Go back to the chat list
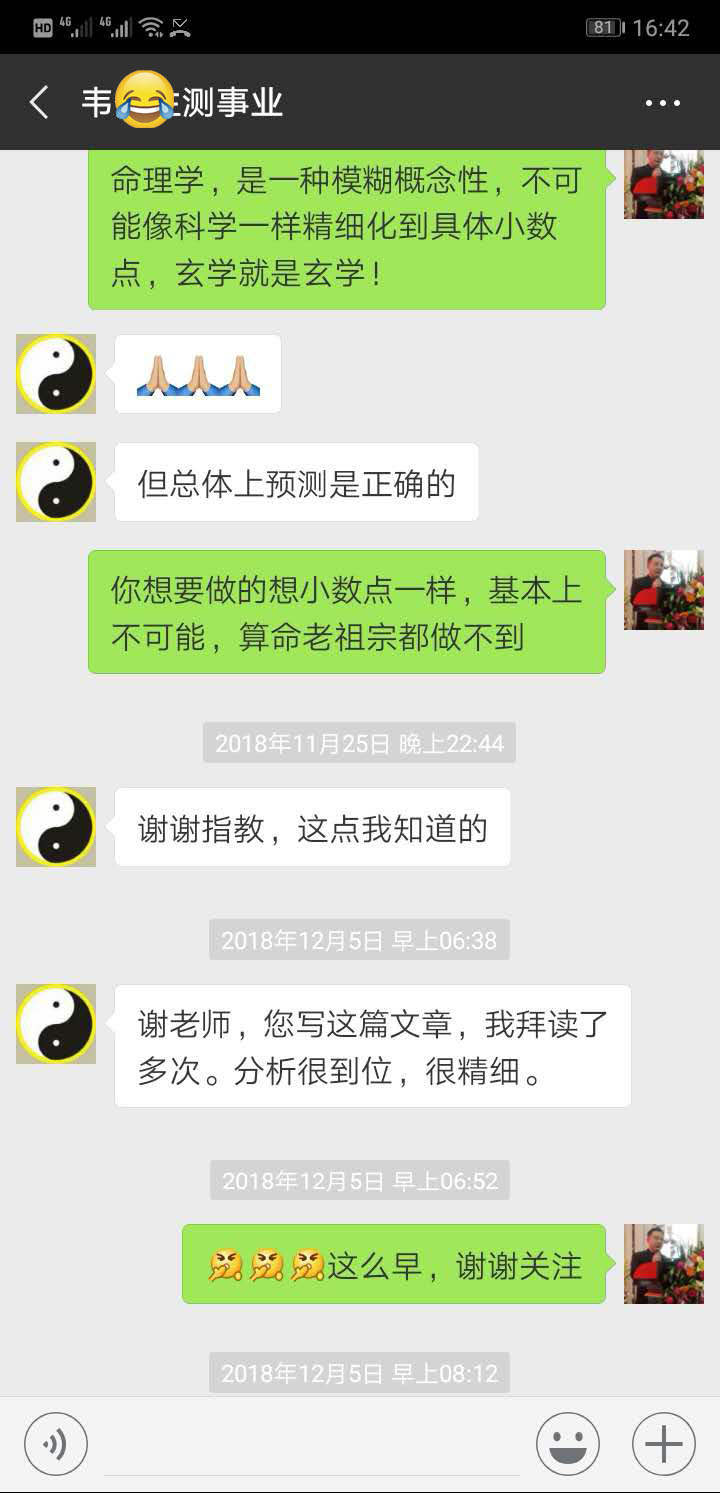Viewport: 720px width, 1493px height. click(x=39, y=102)
